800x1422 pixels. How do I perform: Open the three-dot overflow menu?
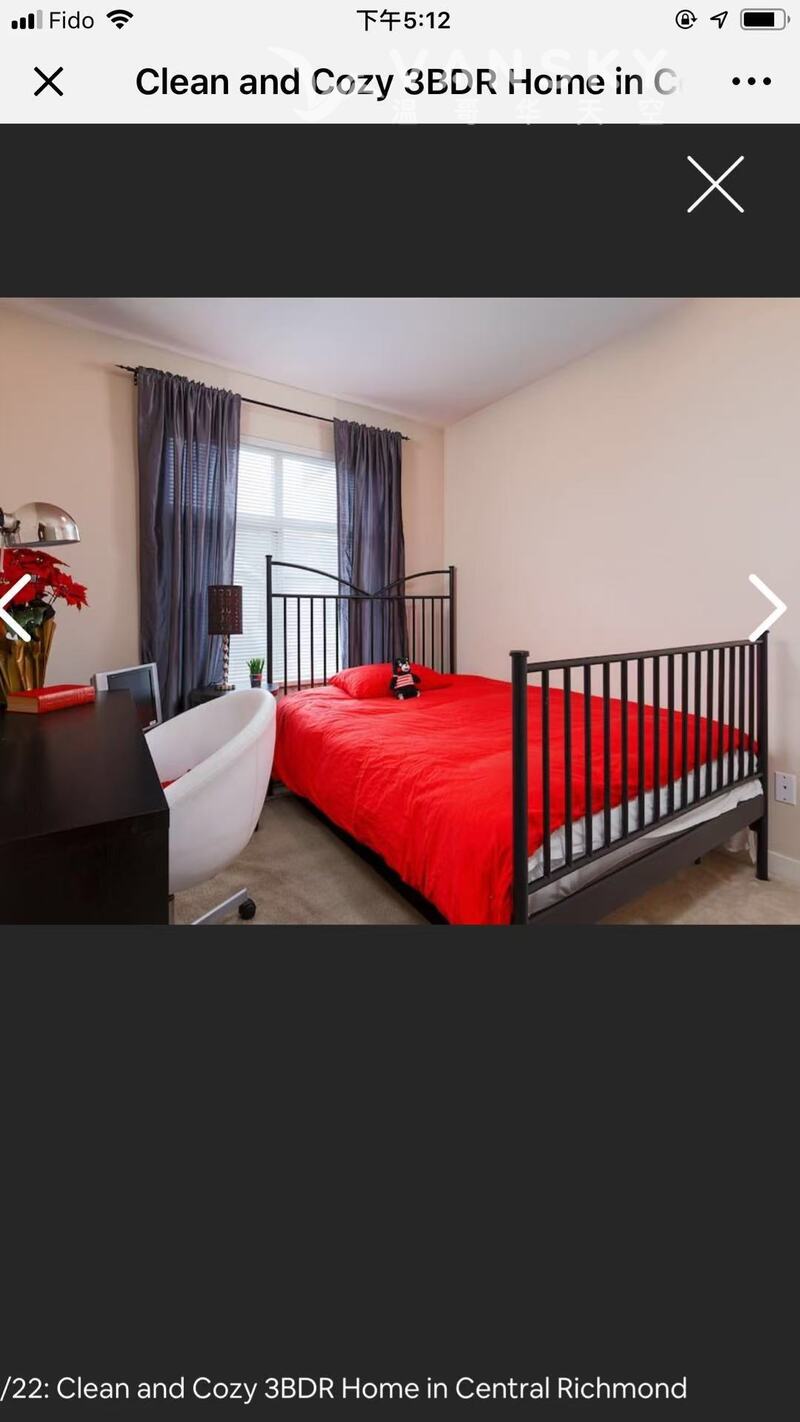pos(751,82)
